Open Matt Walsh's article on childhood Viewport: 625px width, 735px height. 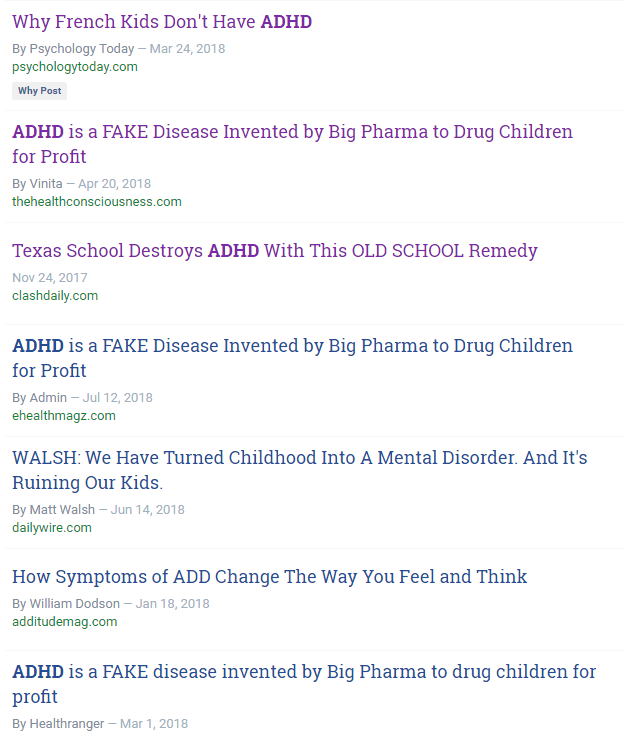pos(299,459)
